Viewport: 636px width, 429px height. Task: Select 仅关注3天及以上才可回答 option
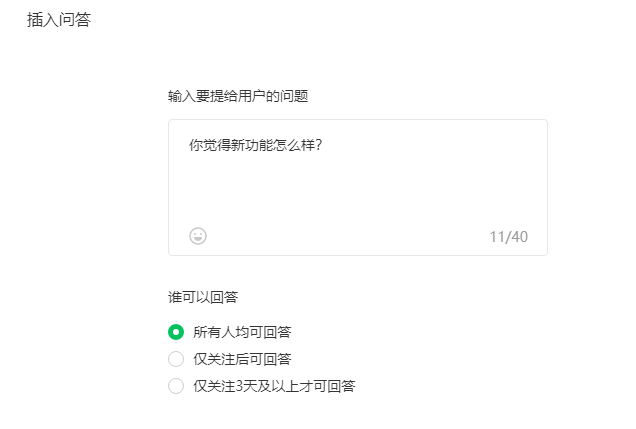[176, 386]
